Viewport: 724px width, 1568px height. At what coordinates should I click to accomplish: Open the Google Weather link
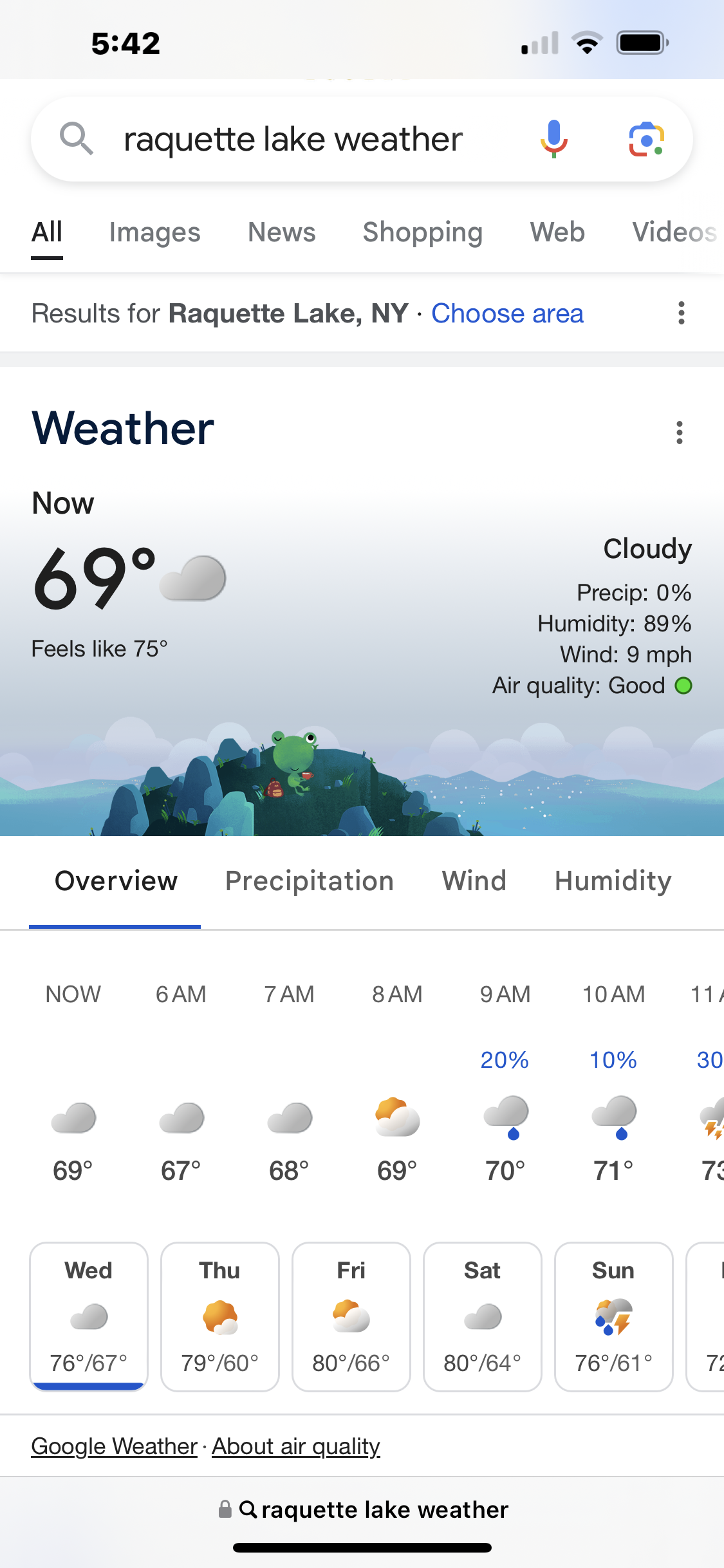pos(114,1446)
